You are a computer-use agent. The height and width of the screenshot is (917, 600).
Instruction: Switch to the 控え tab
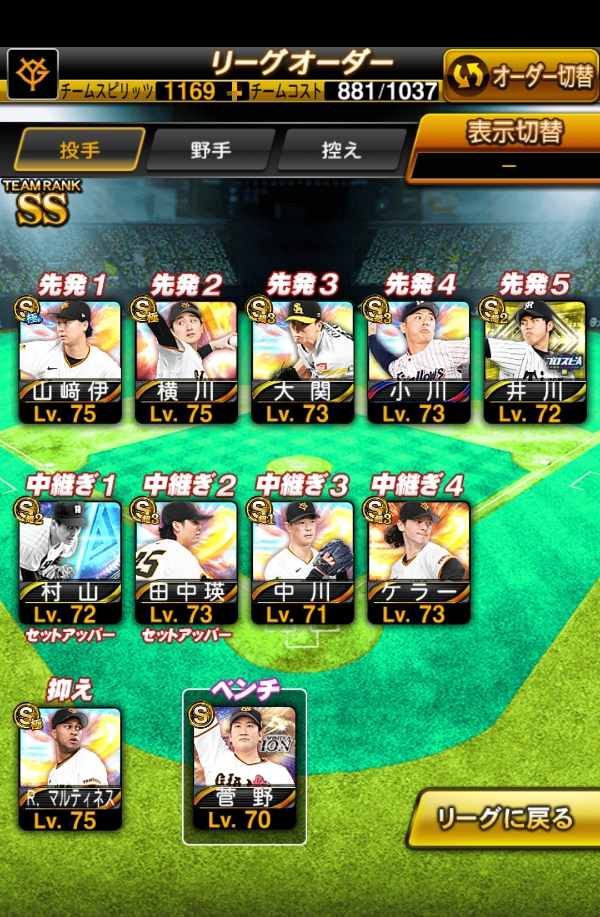tap(341, 150)
